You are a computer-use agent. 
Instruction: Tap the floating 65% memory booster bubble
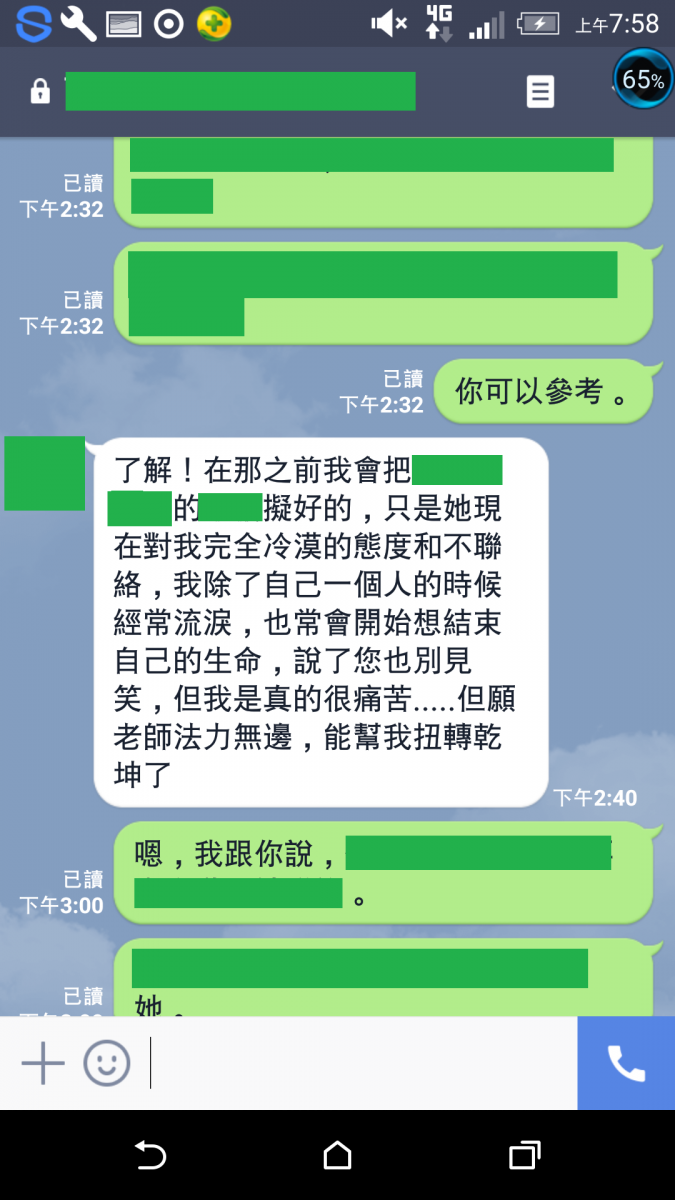coord(643,78)
